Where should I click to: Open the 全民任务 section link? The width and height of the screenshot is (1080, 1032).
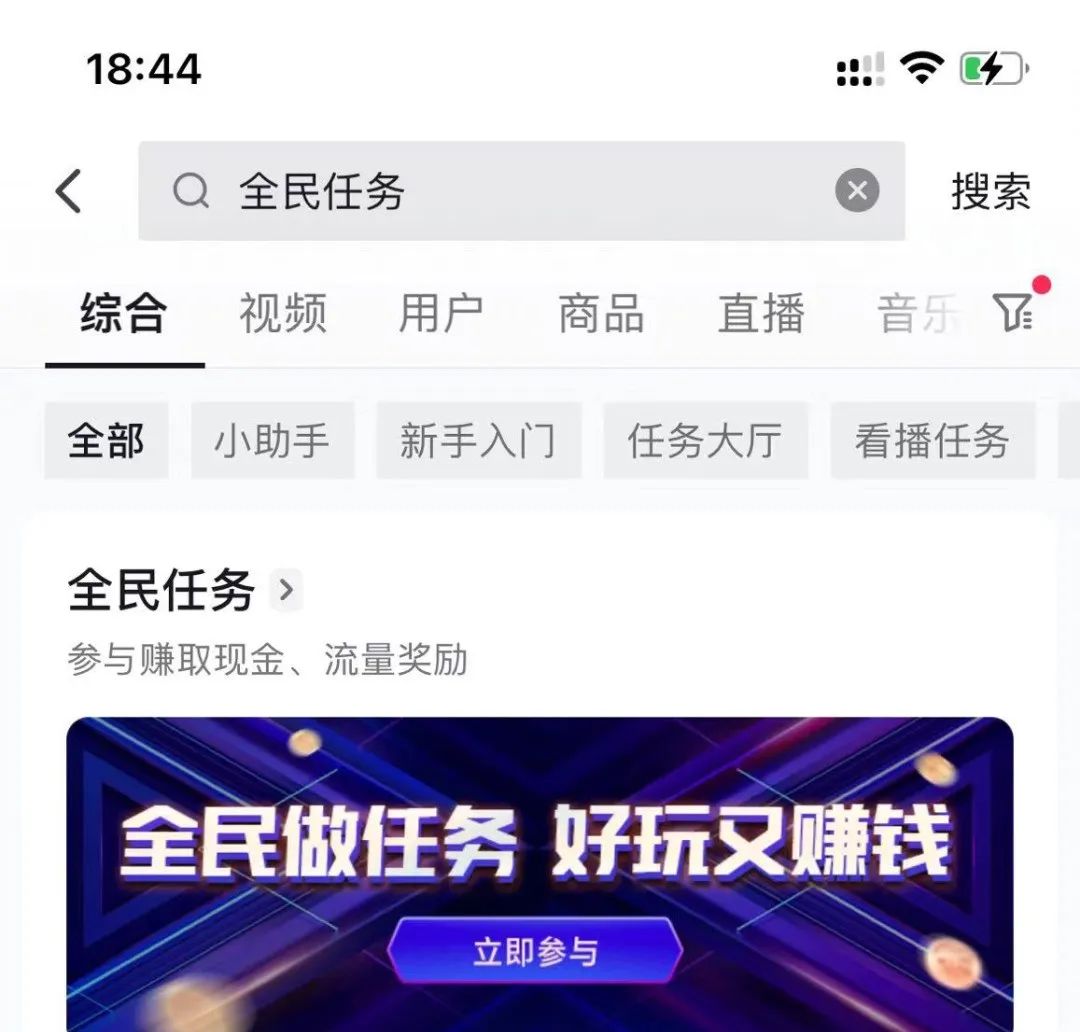pos(185,590)
